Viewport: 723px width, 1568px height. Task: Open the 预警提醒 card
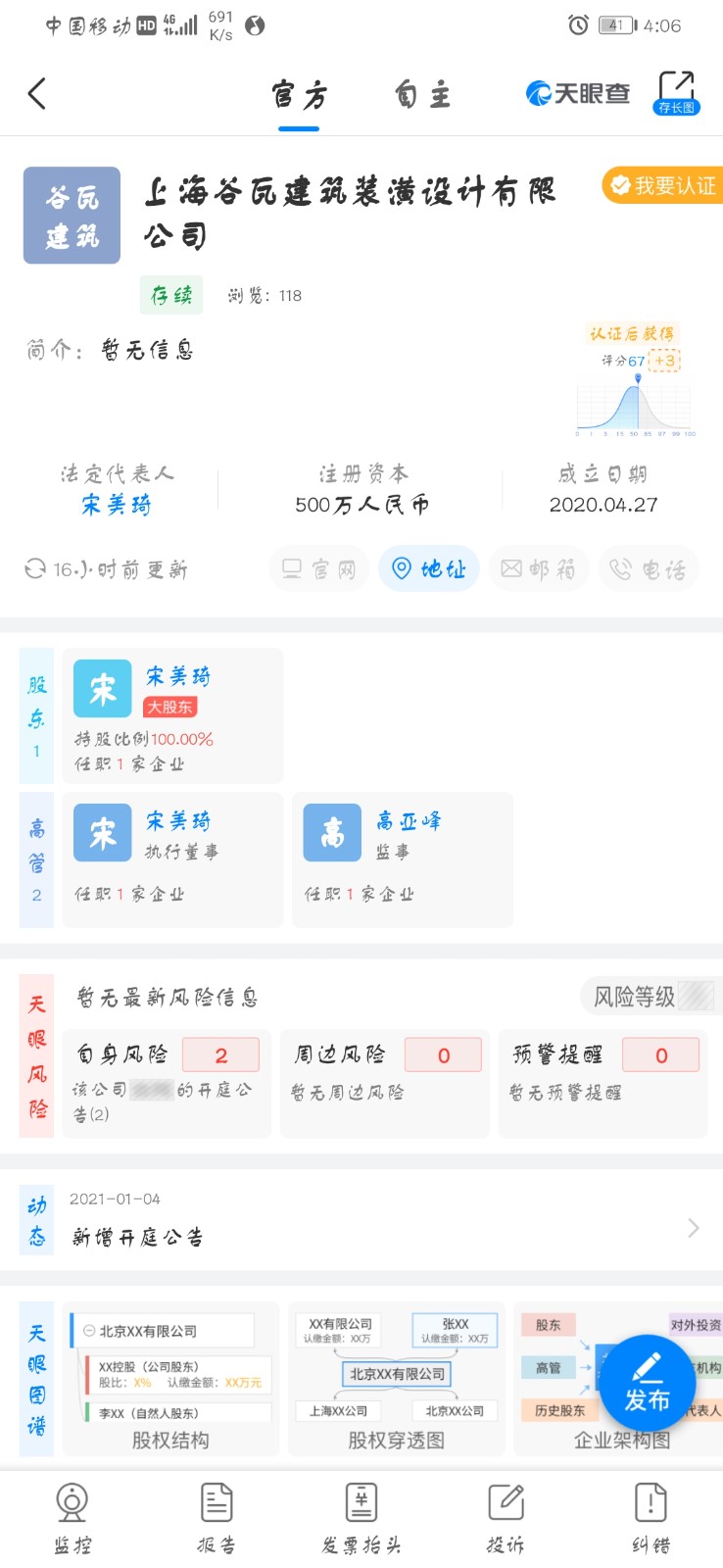pyautogui.click(x=602, y=1083)
